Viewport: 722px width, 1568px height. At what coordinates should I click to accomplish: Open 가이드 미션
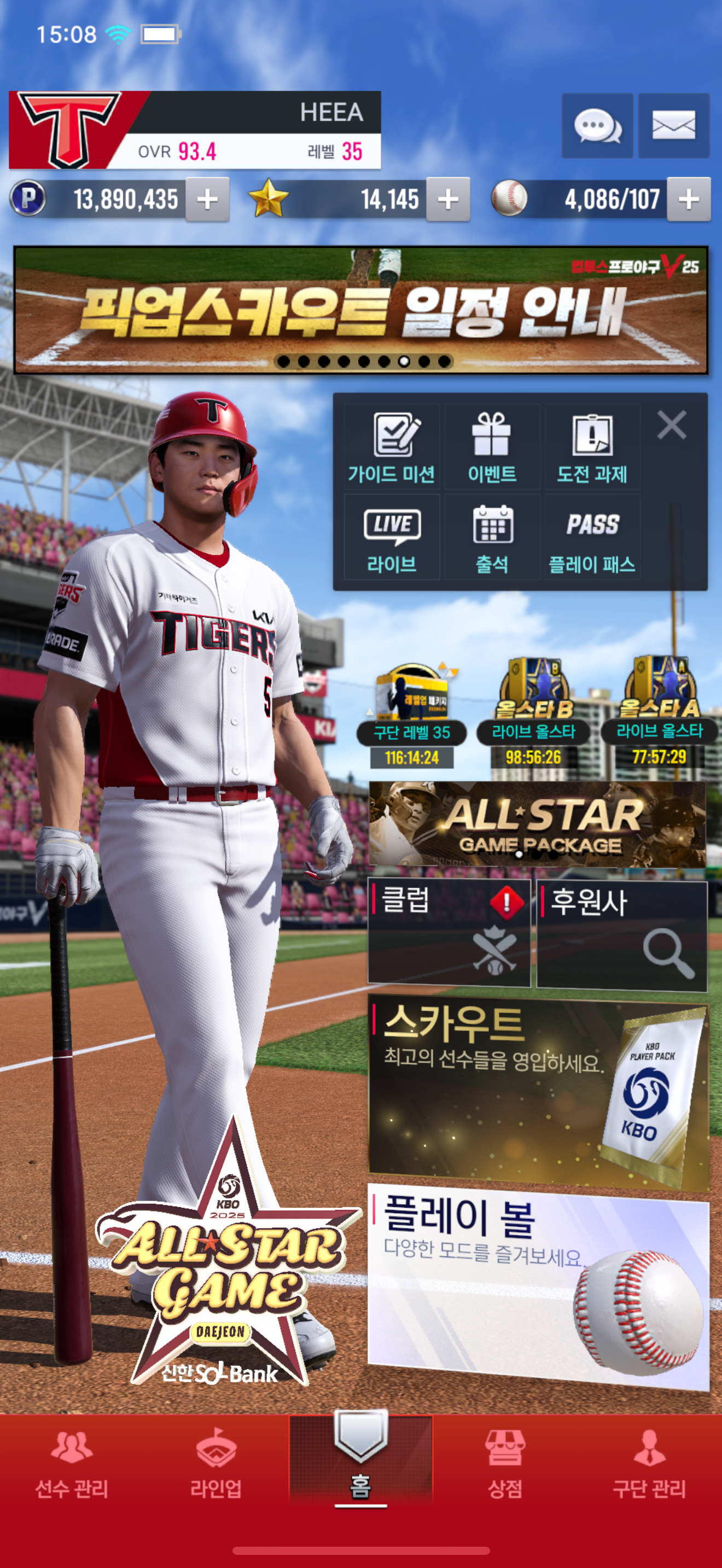pos(392,448)
